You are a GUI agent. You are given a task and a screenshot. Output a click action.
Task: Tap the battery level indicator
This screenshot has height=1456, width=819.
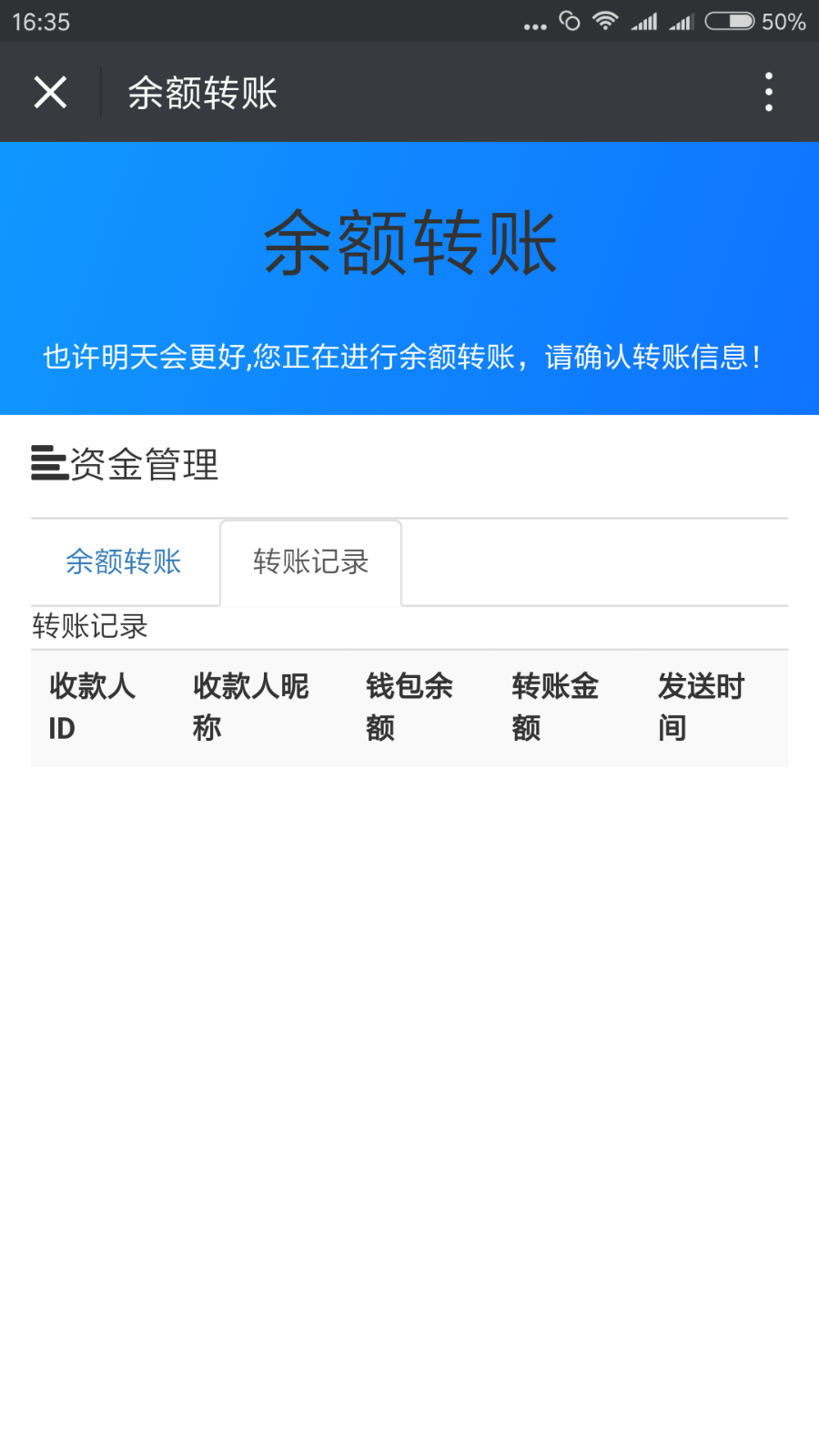728,20
